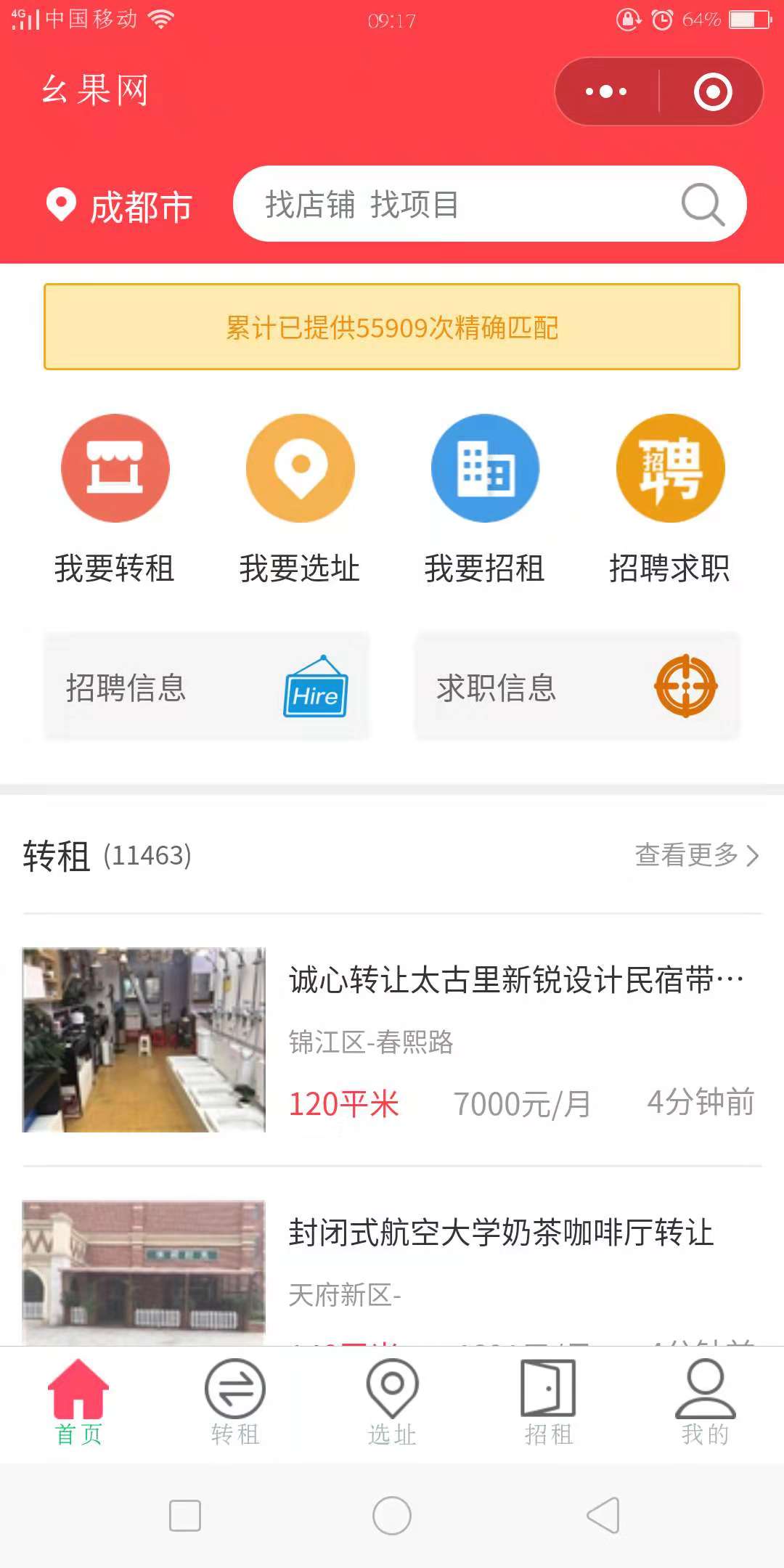Tap the system back button
Screen dimensions: 784x1568
point(603,1515)
